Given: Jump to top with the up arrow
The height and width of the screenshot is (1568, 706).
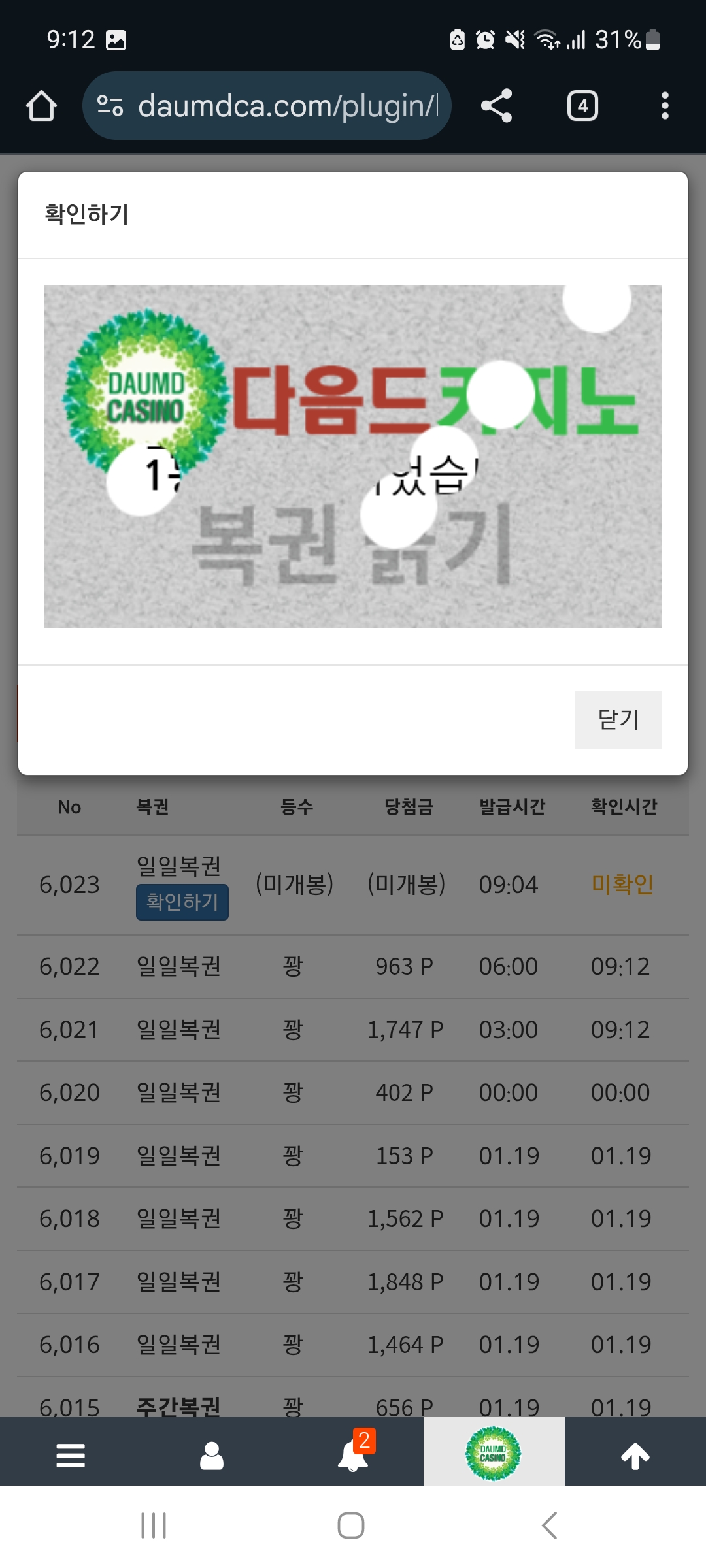Looking at the screenshot, I should 635,1456.
